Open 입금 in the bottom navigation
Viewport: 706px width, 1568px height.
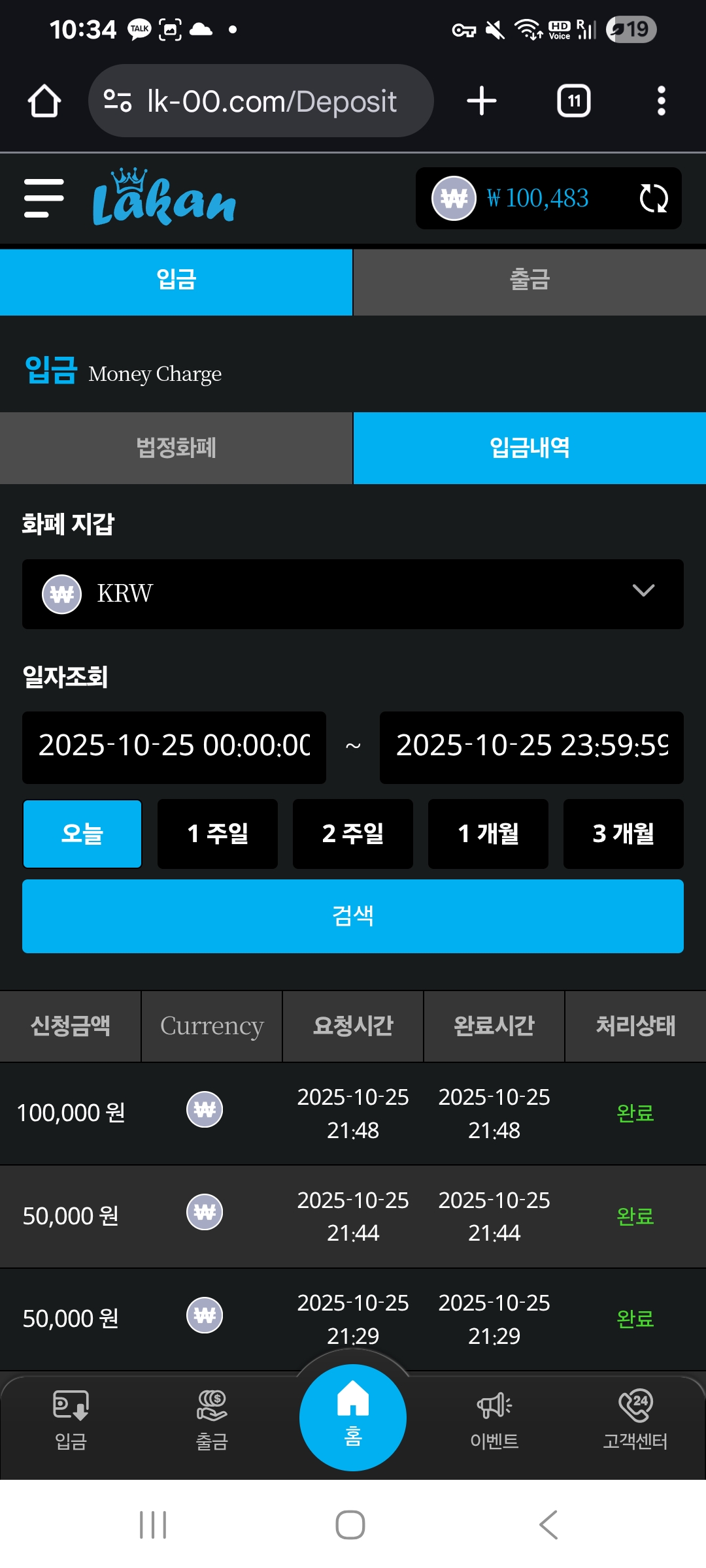(71, 1420)
